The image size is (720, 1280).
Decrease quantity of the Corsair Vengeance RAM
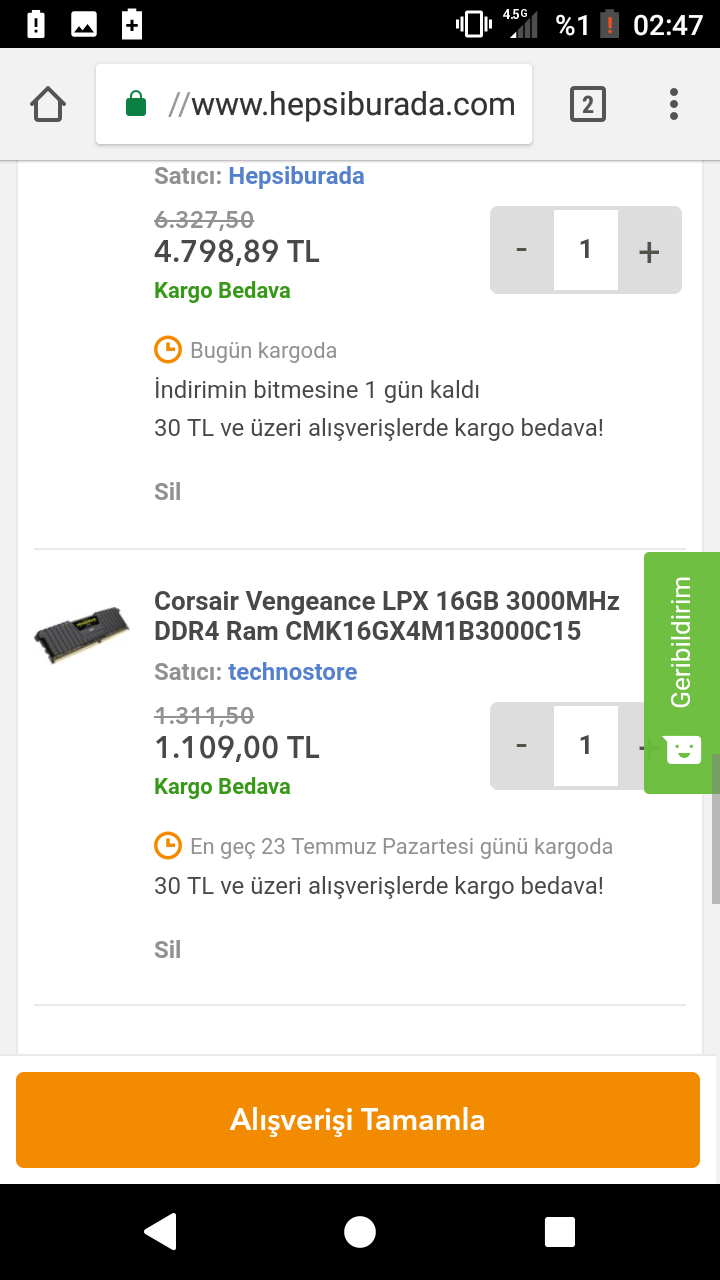click(521, 746)
